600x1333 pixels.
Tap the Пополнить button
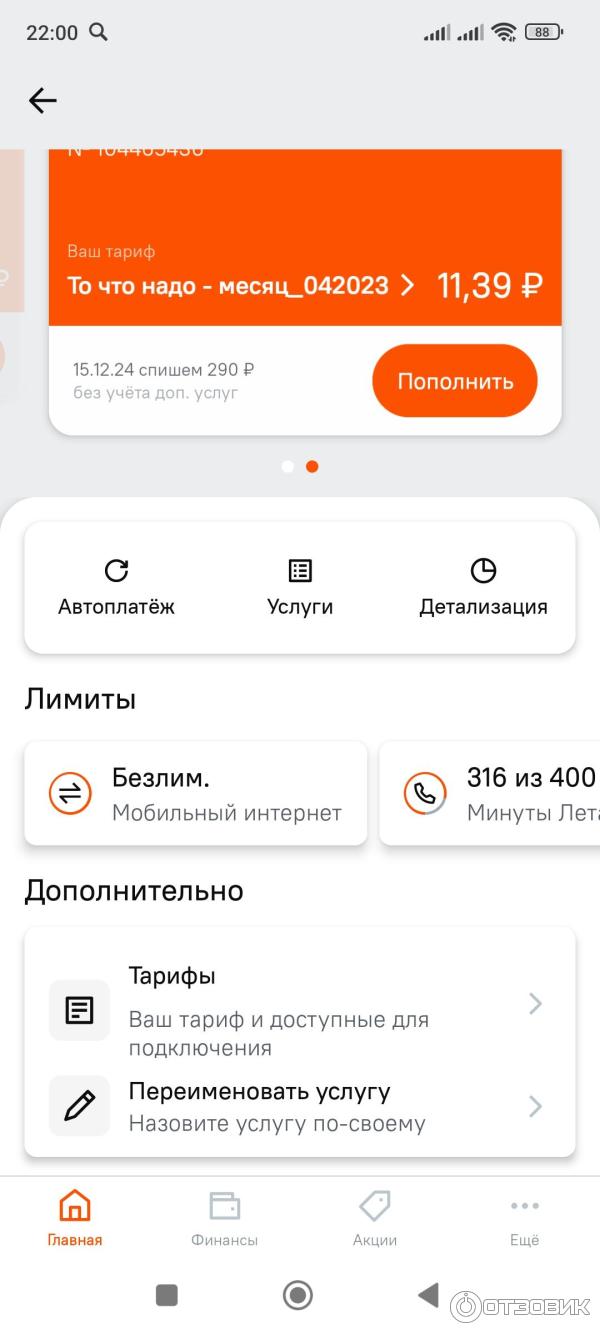[455, 381]
